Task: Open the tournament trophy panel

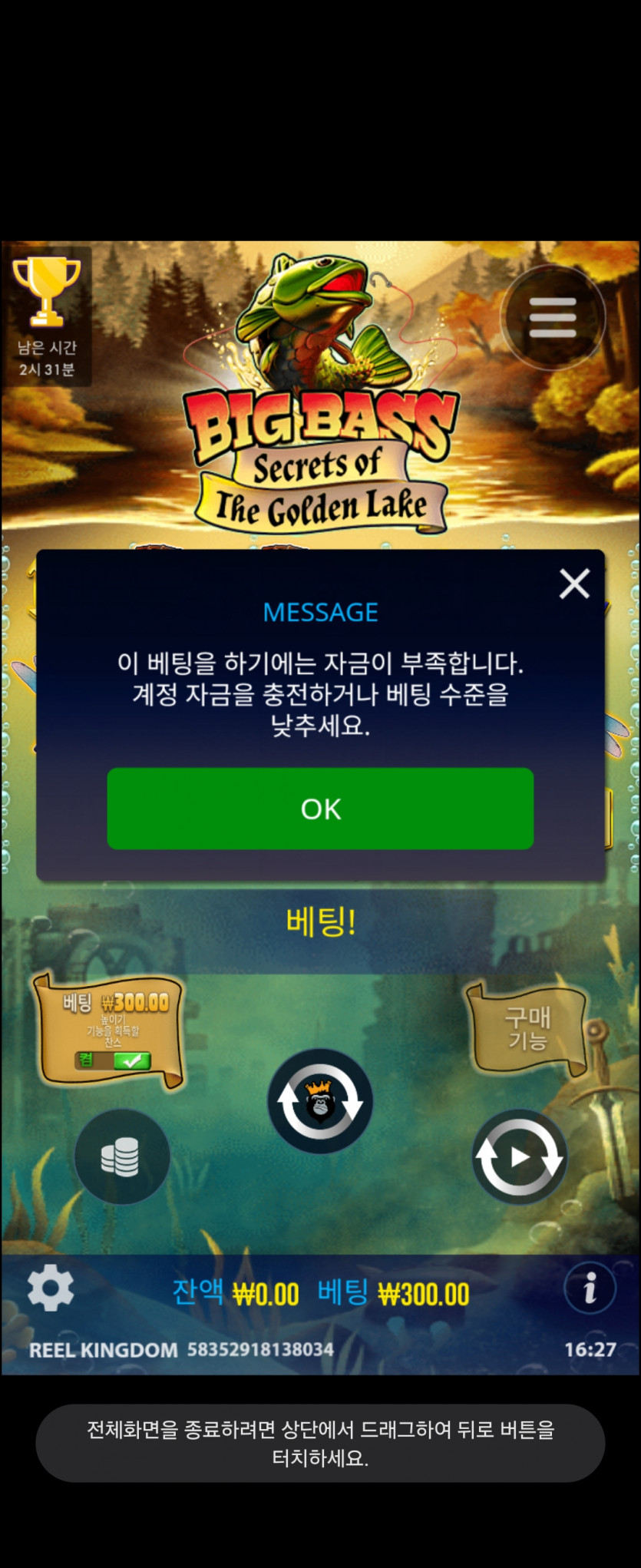Action: tap(47, 316)
